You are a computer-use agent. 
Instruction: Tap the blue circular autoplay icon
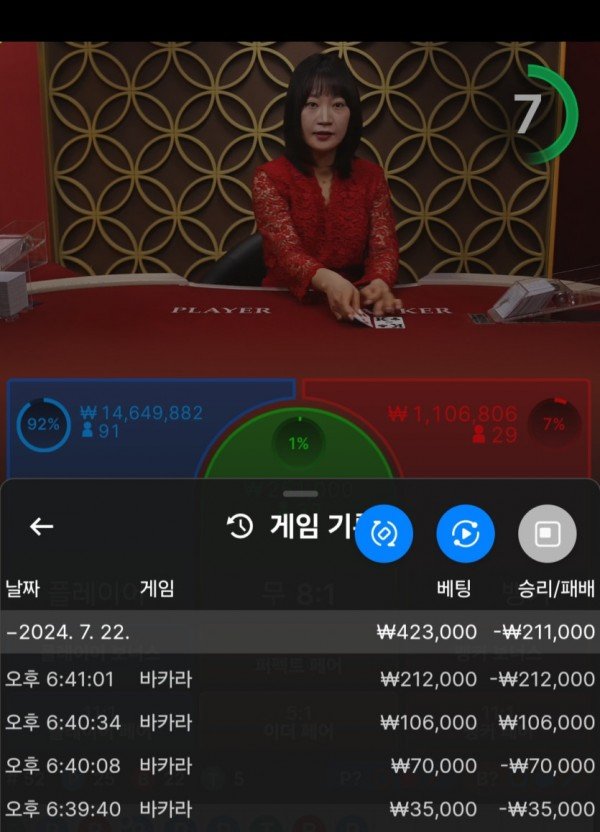tap(465, 533)
